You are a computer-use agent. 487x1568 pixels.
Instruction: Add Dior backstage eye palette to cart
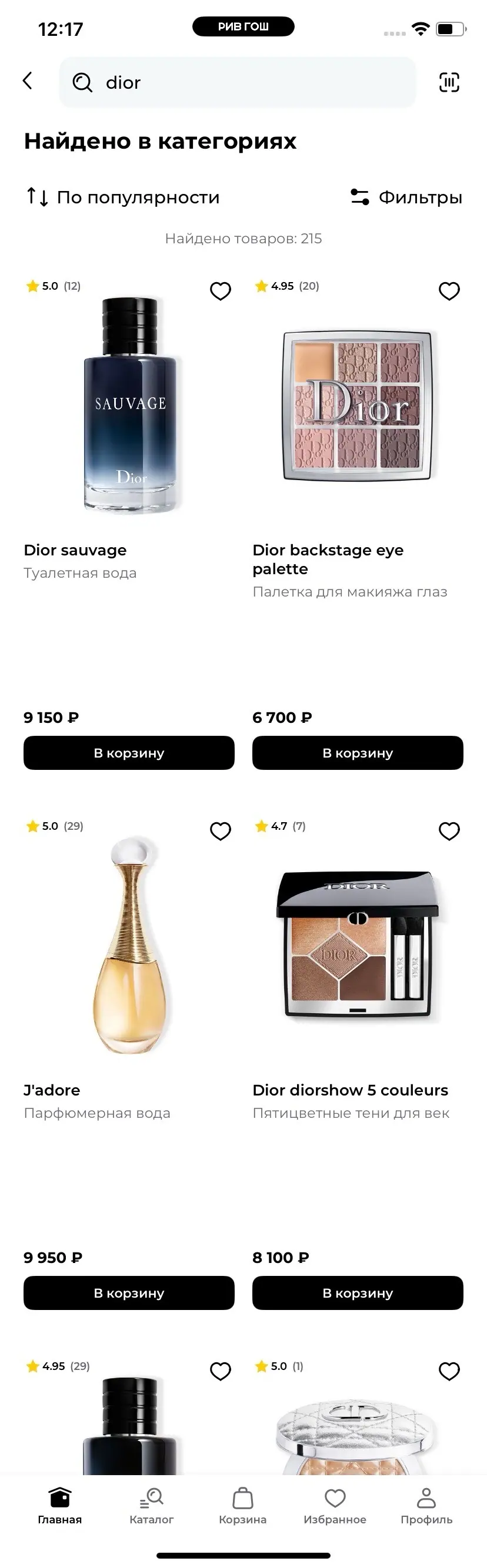pyautogui.click(x=358, y=753)
